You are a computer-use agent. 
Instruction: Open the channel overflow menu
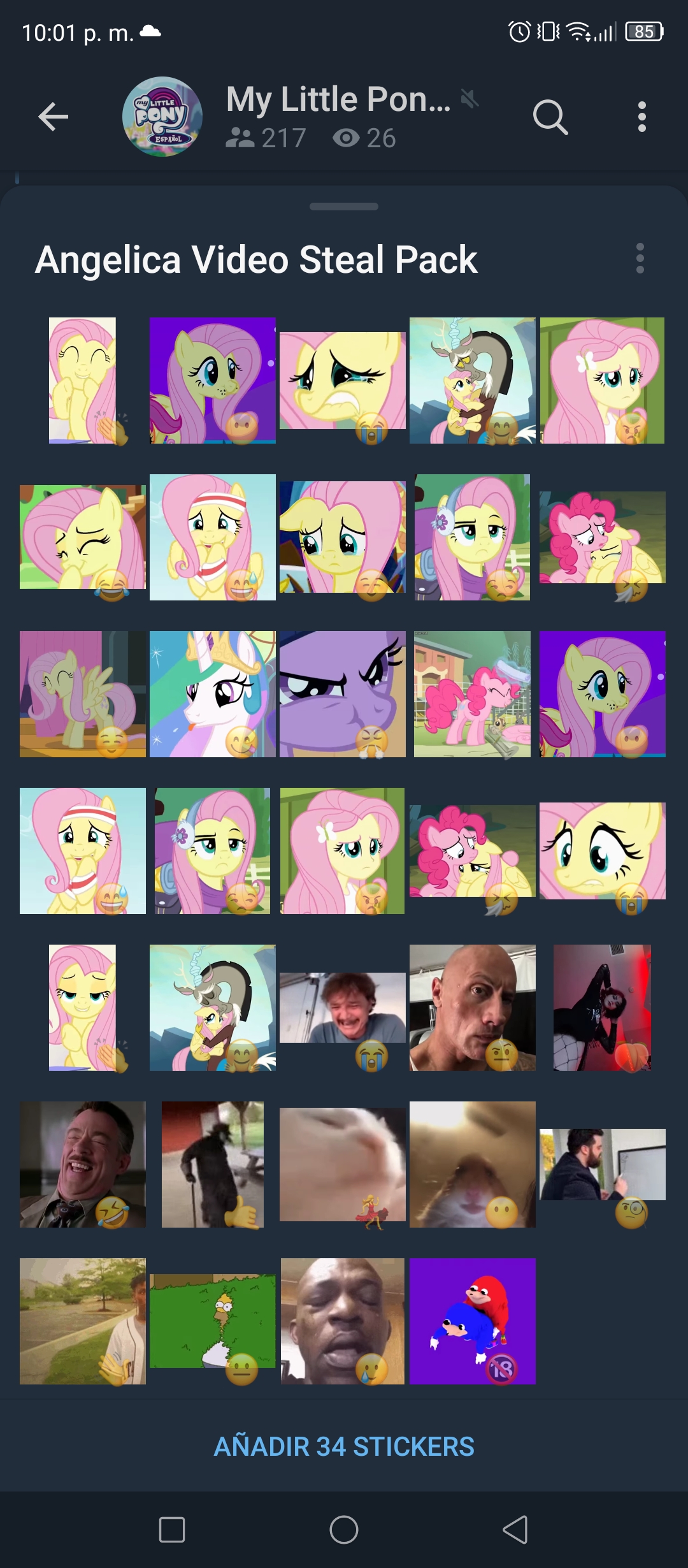pyautogui.click(x=641, y=117)
